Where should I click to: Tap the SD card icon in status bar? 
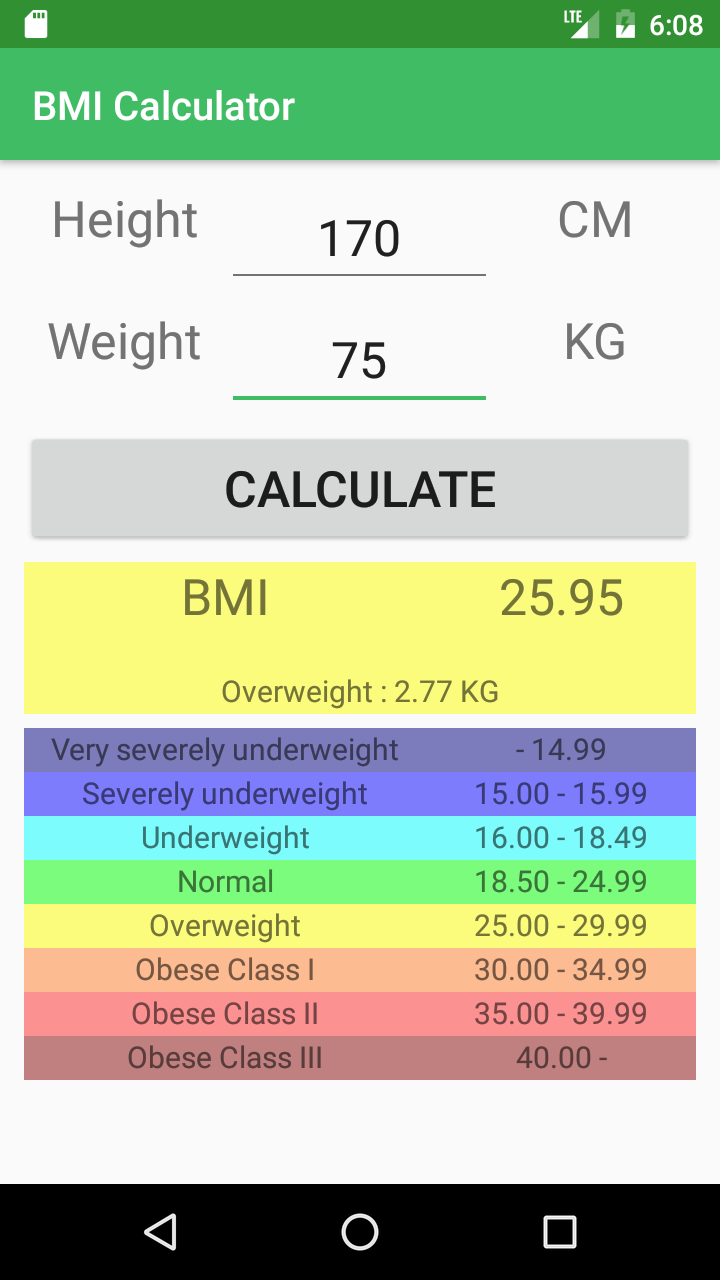[x=37, y=22]
